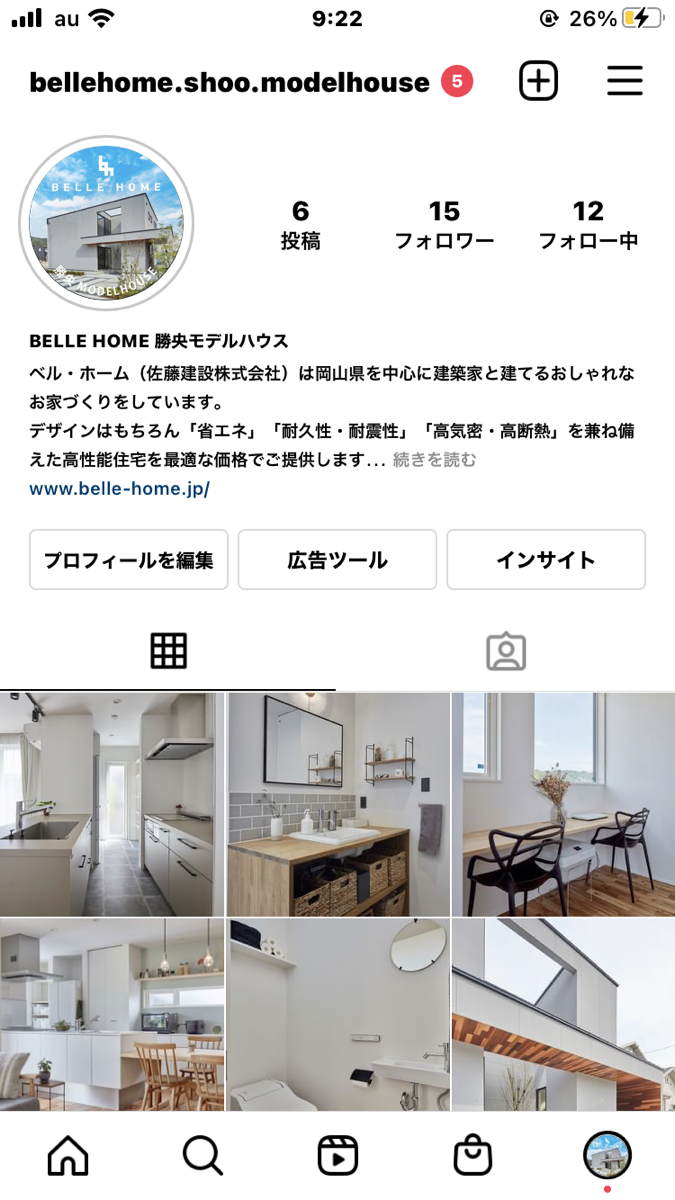Open the Search tab
Viewport: 675px width, 1200px height.
point(203,1156)
